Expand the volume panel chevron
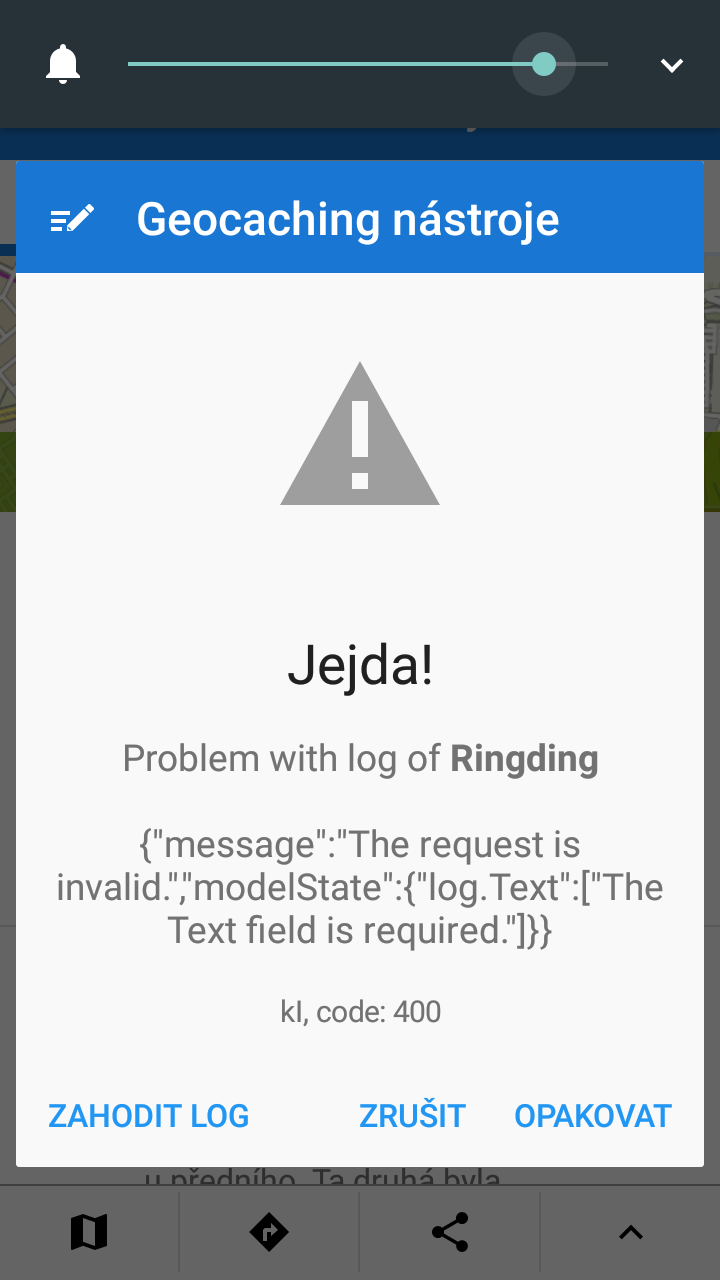Screen dimensions: 720x1280 point(671,66)
